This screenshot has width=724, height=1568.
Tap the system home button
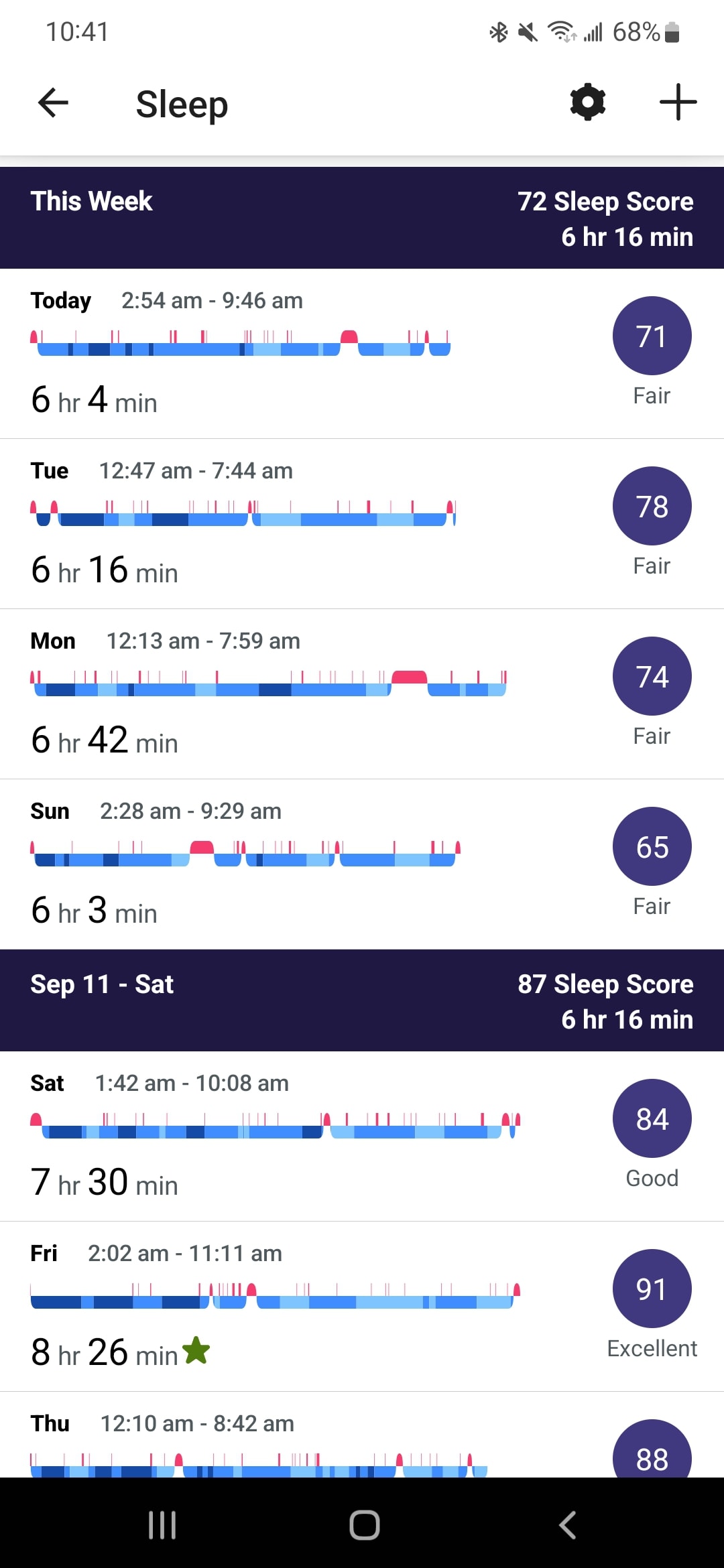[x=364, y=1525]
